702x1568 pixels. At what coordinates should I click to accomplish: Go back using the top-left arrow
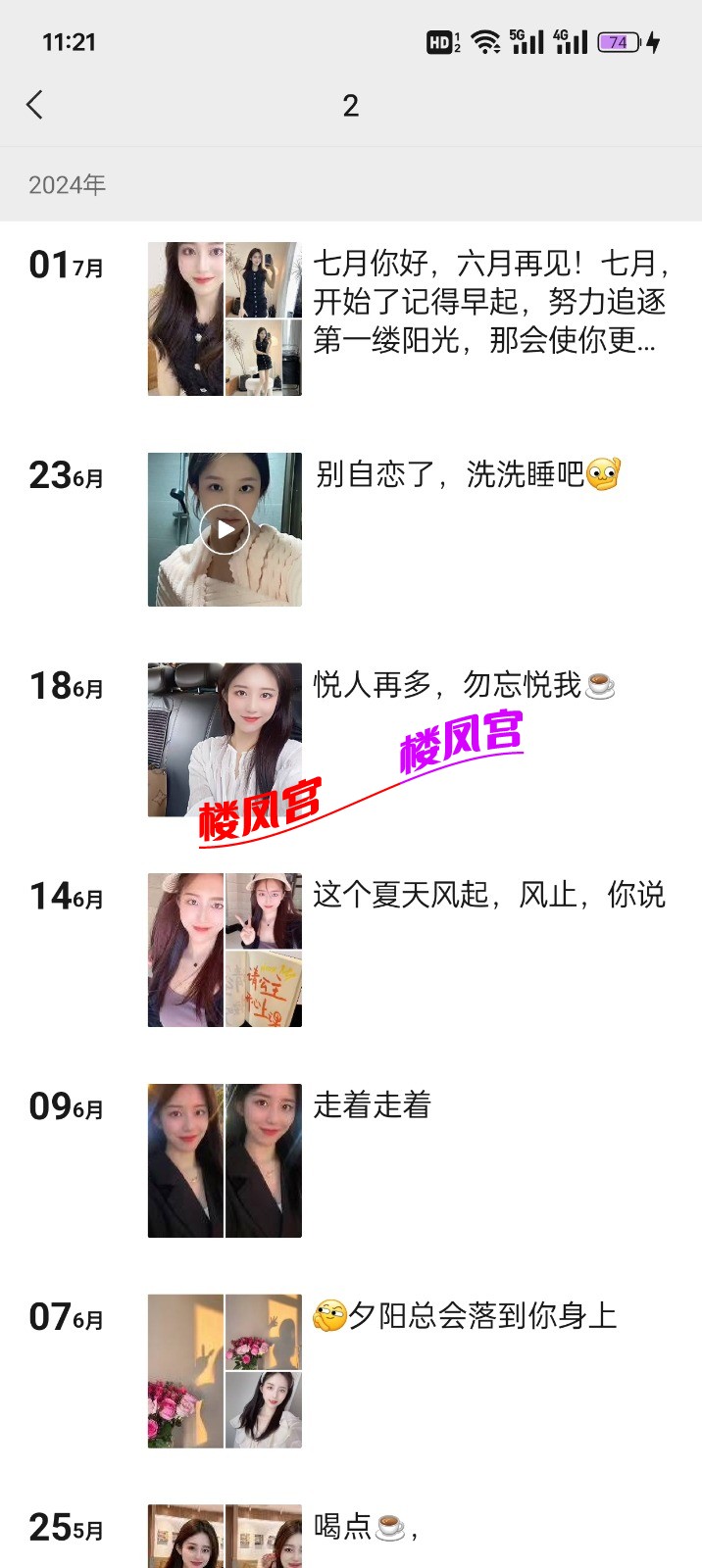pos(35,105)
